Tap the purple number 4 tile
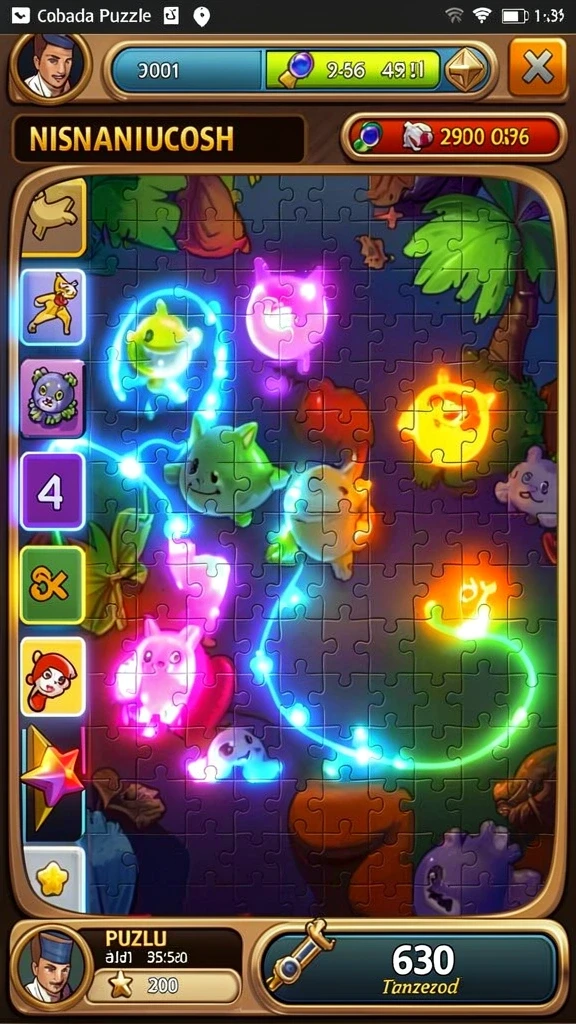The image size is (576, 1024). click(52, 491)
